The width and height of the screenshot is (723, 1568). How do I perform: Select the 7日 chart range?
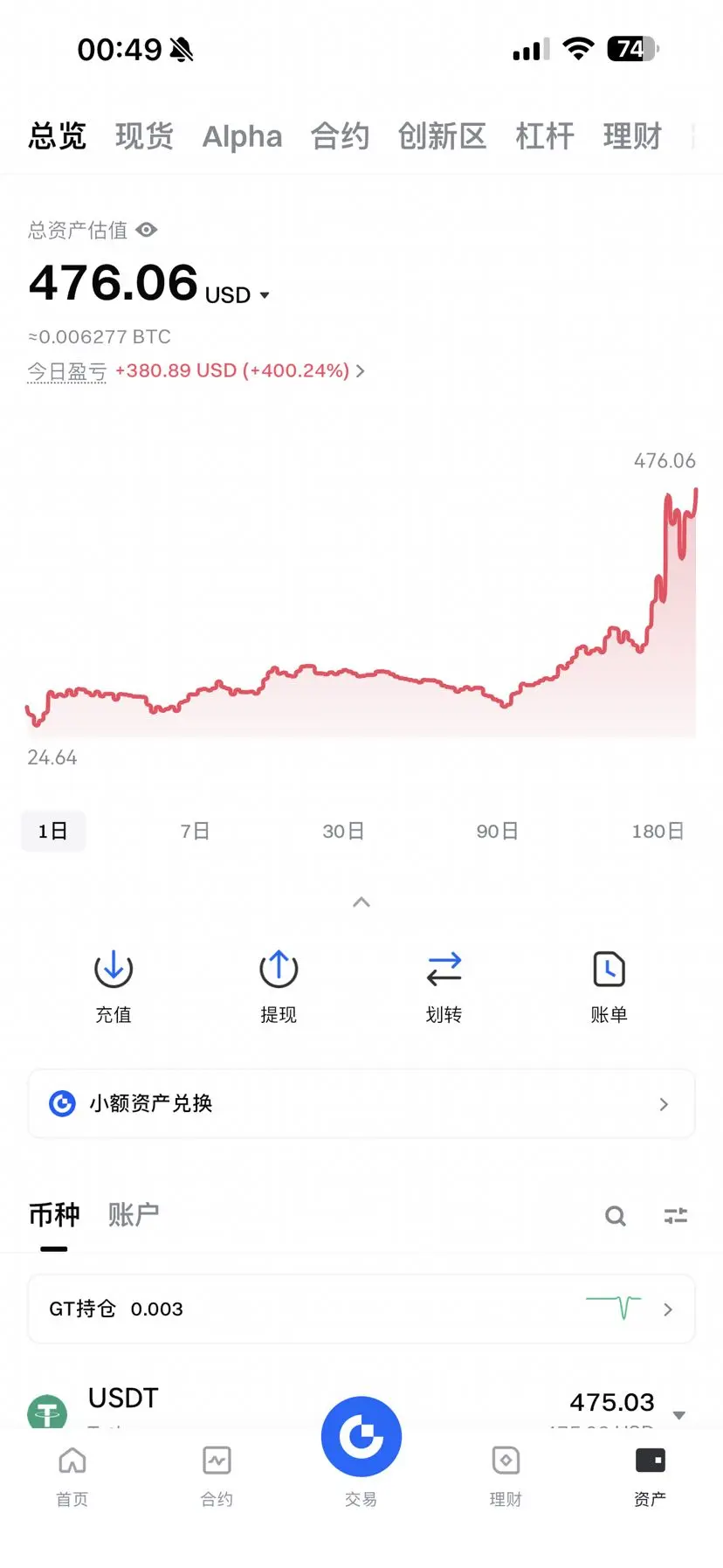[195, 831]
